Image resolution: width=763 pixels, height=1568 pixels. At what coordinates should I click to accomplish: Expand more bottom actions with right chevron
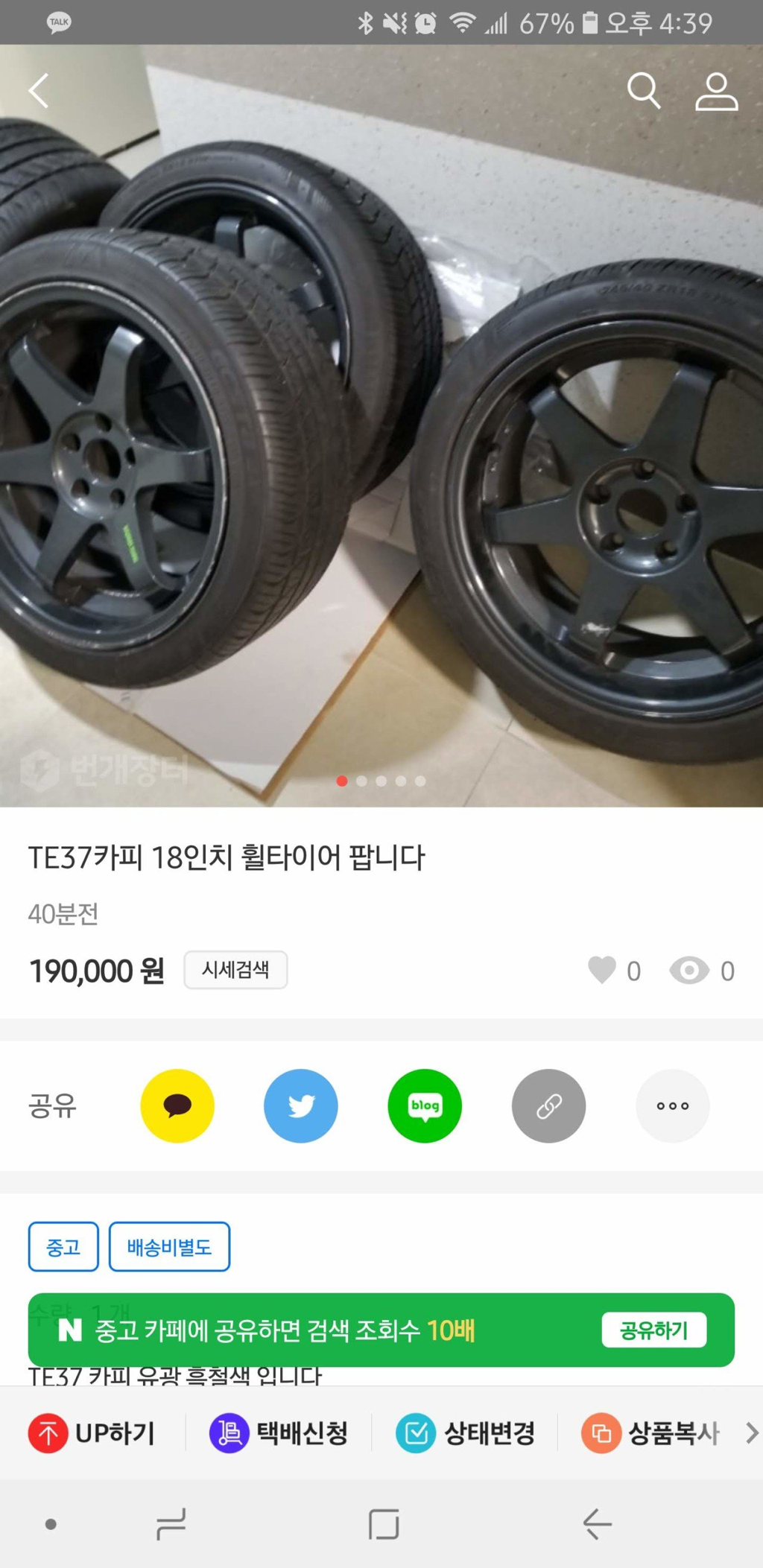750,1432
